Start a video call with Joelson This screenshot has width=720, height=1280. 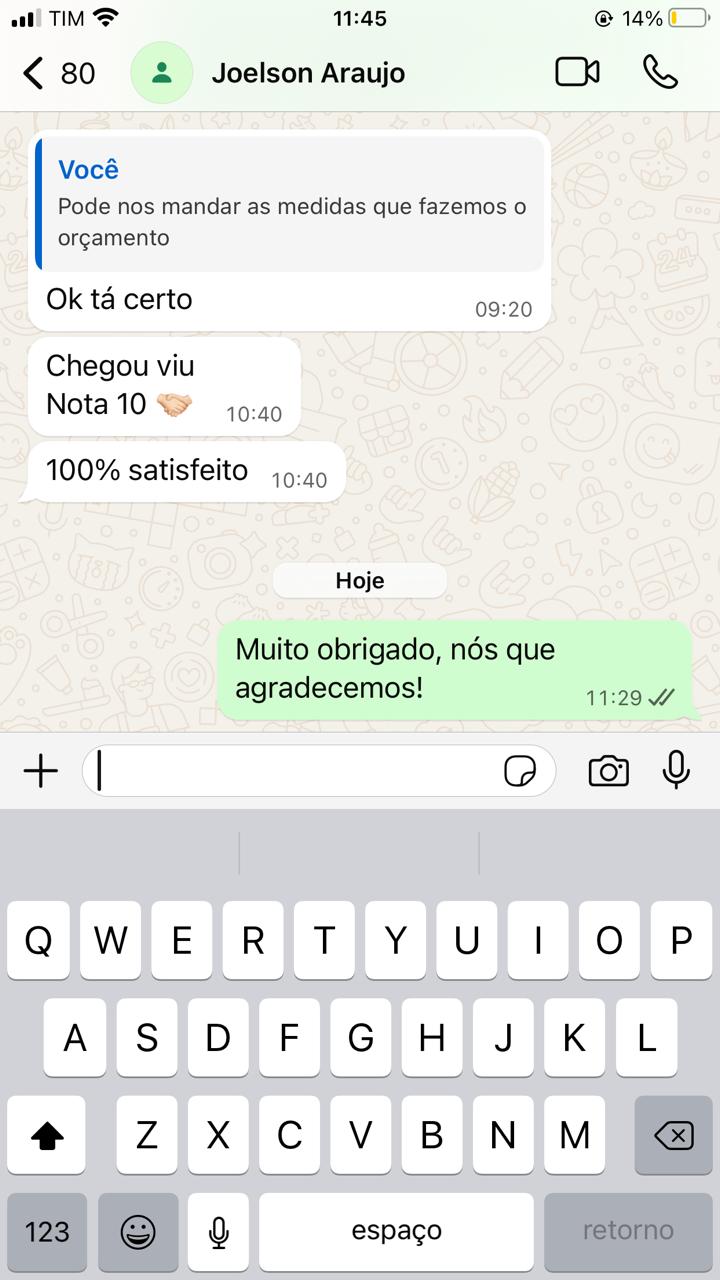point(577,72)
